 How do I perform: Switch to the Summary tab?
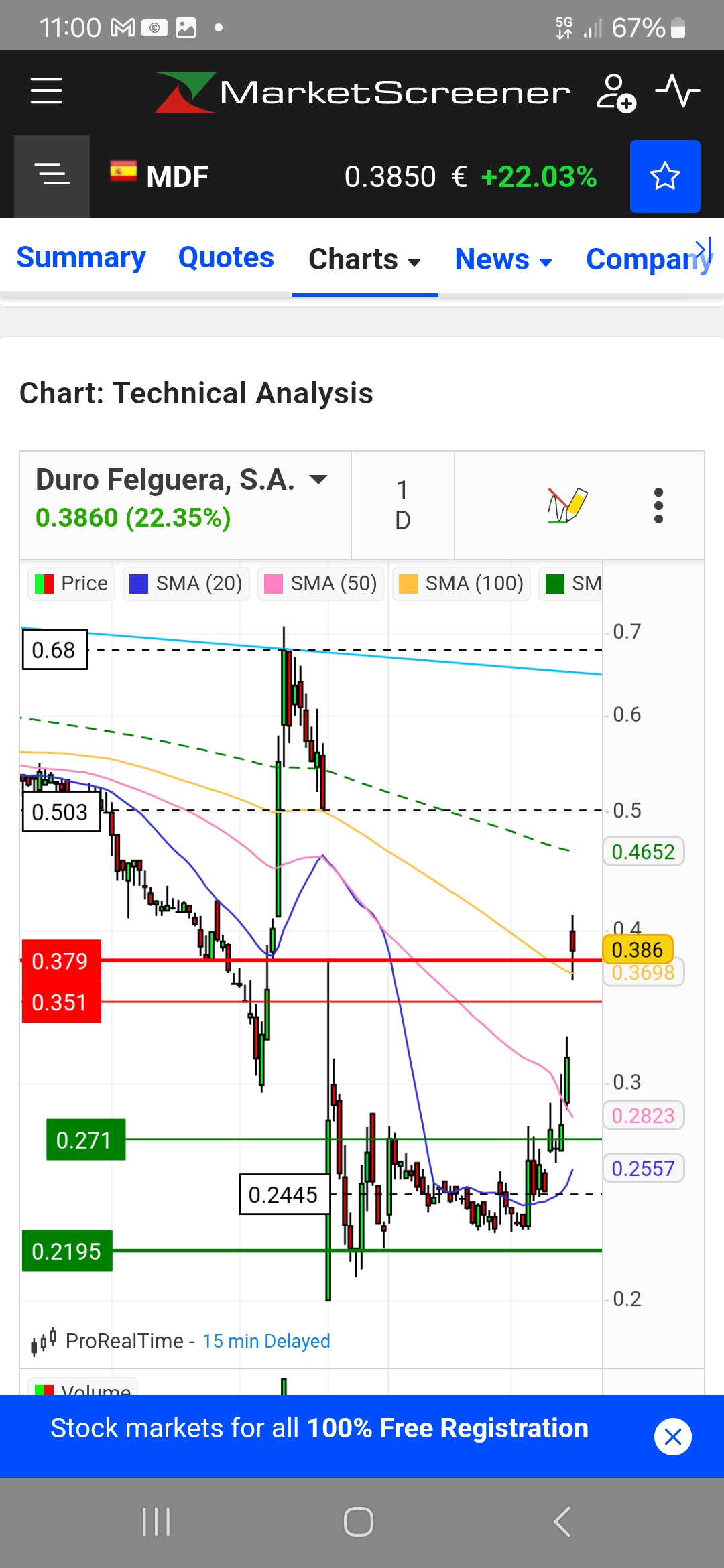point(81,258)
